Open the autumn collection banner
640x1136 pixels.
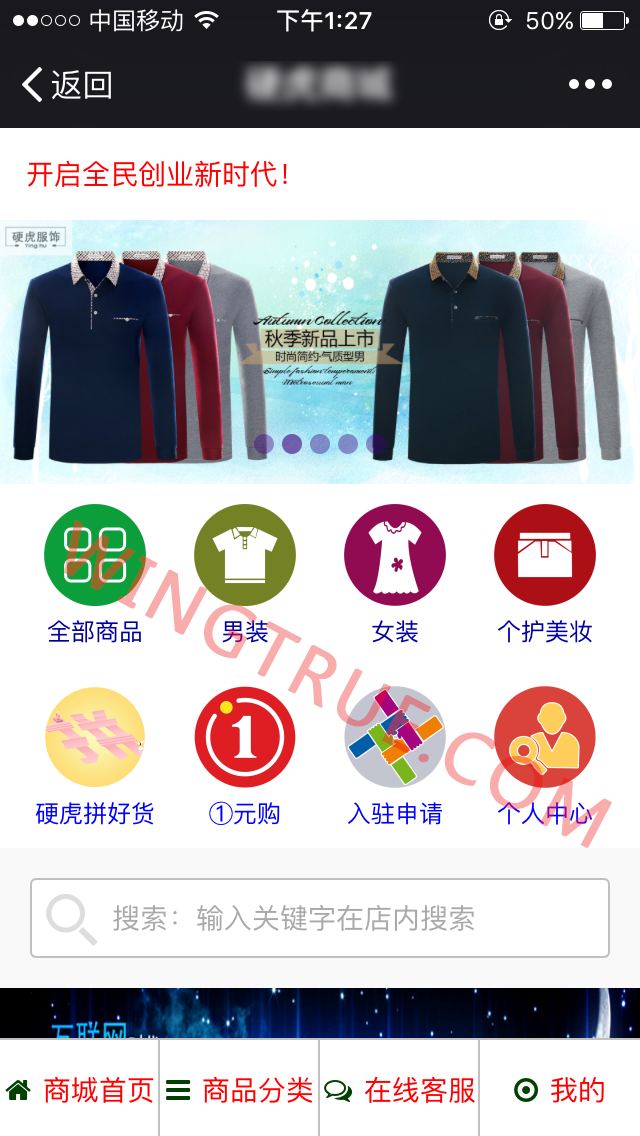click(320, 350)
